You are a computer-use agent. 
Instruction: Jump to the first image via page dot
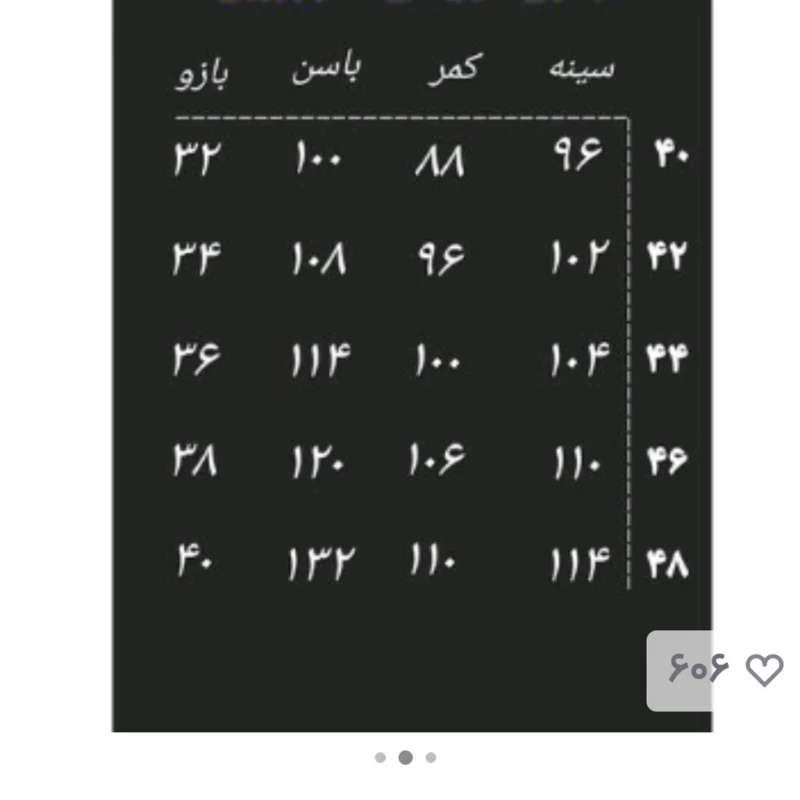(x=380, y=758)
